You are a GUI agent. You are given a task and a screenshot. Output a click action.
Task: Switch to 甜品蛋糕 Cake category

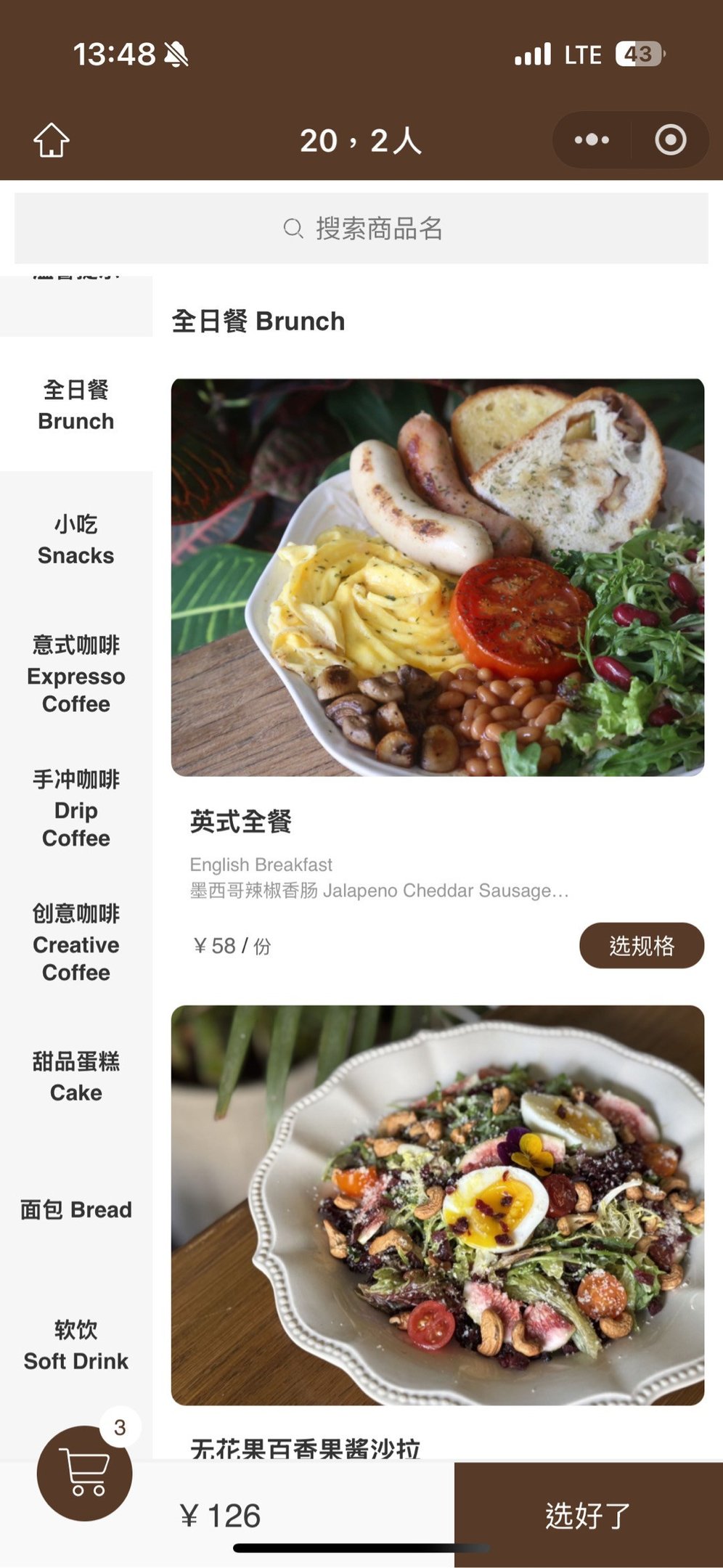76,1077
